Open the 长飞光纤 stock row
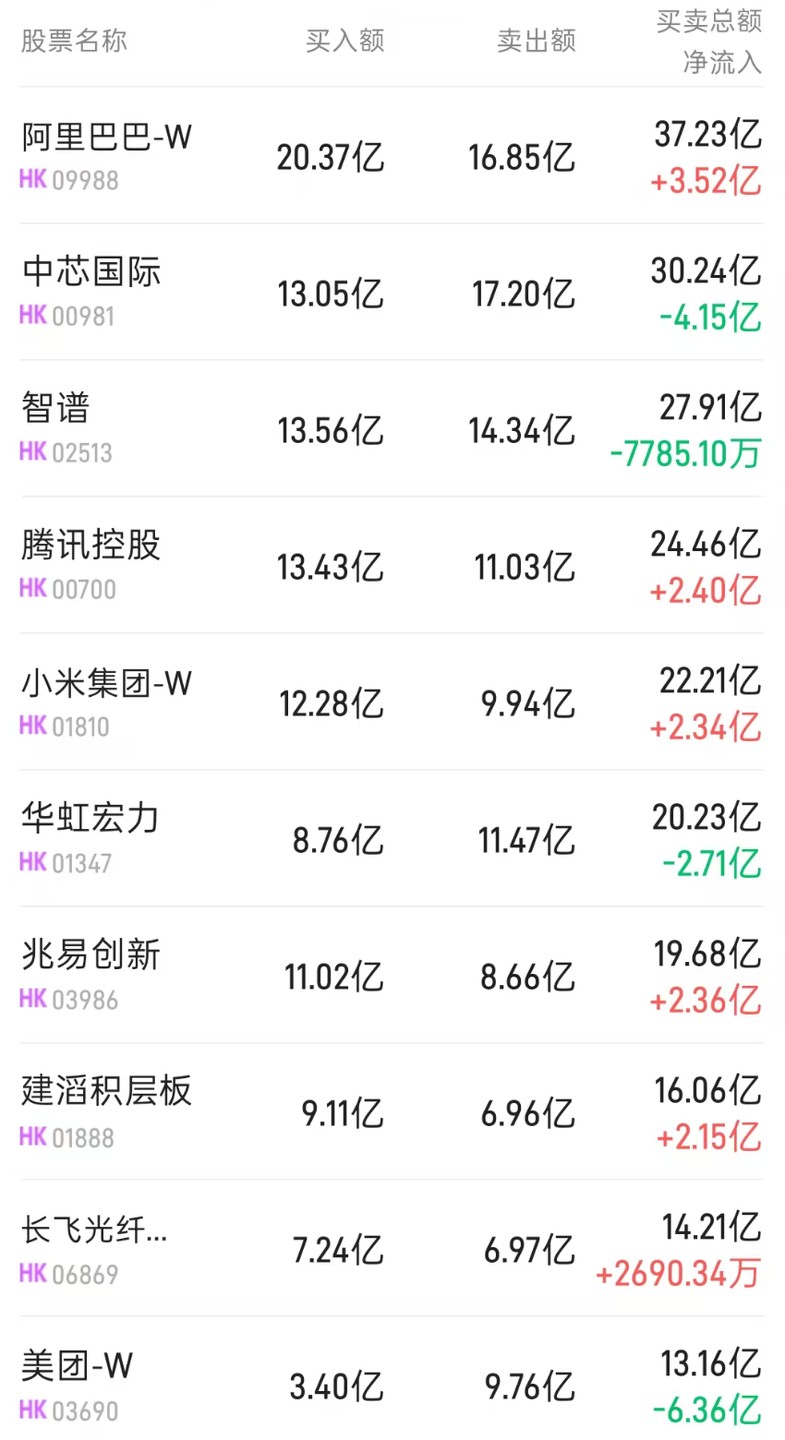The width and height of the screenshot is (785, 1440). 392,1248
